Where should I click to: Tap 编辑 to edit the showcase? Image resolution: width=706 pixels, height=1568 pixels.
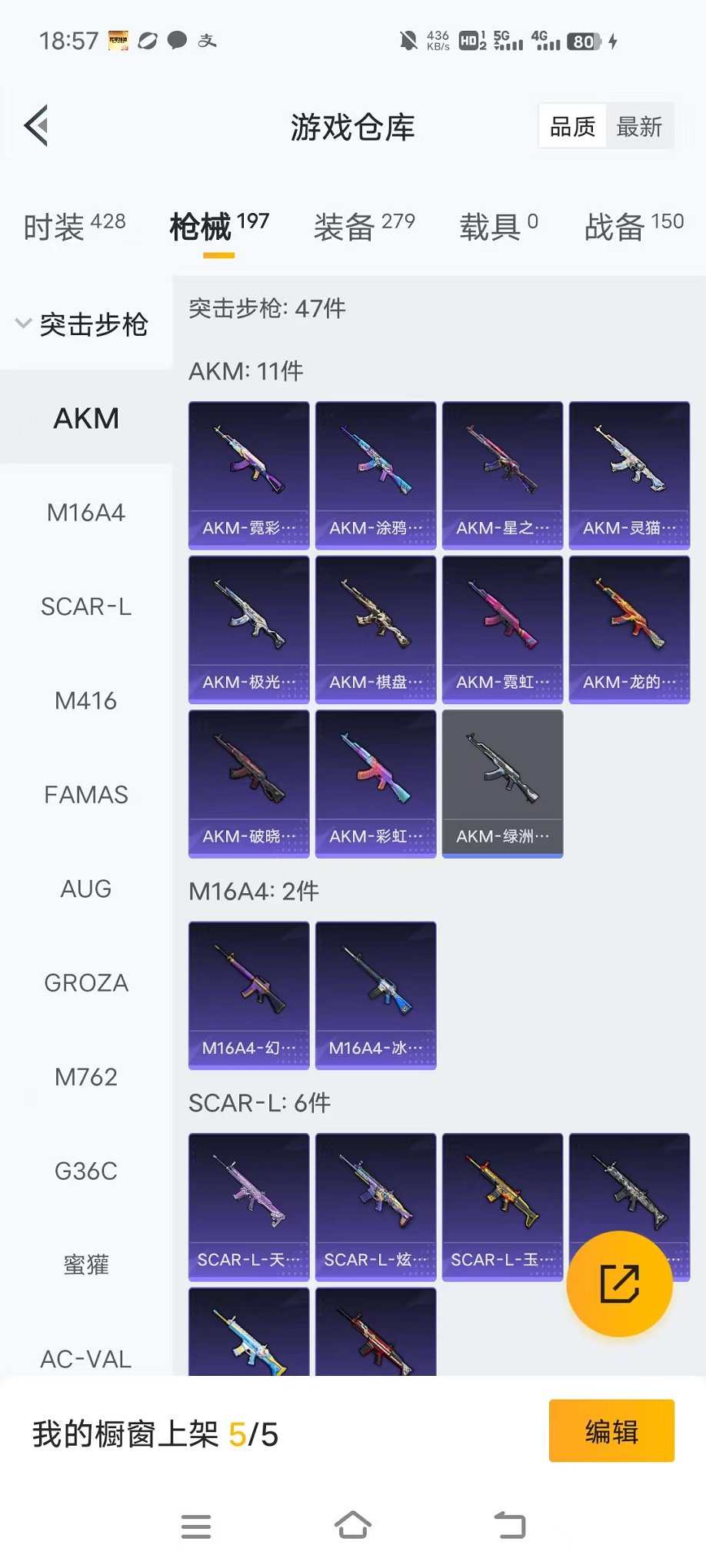(x=611, y=1431)
